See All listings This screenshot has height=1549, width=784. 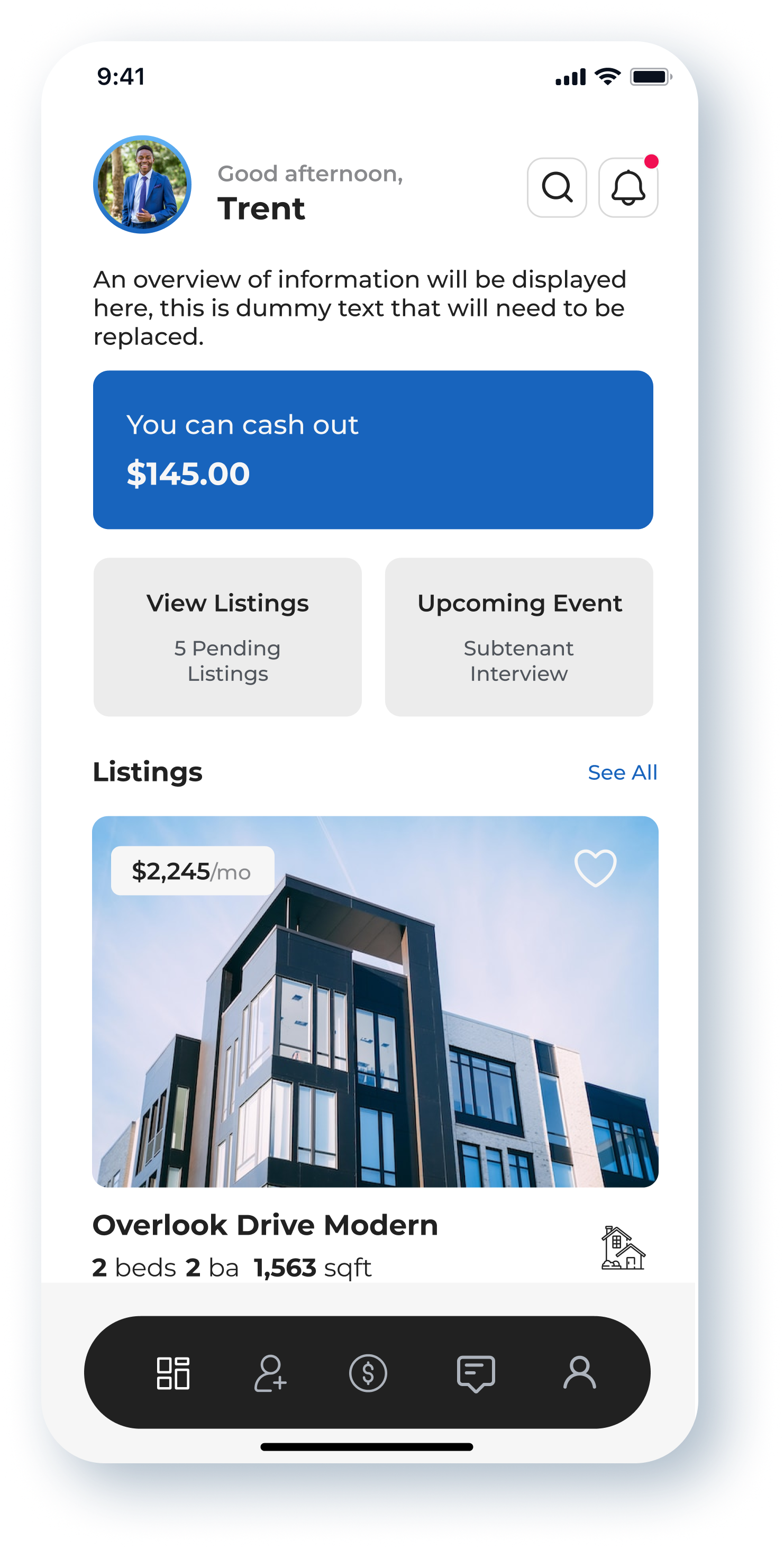point(622,772)
